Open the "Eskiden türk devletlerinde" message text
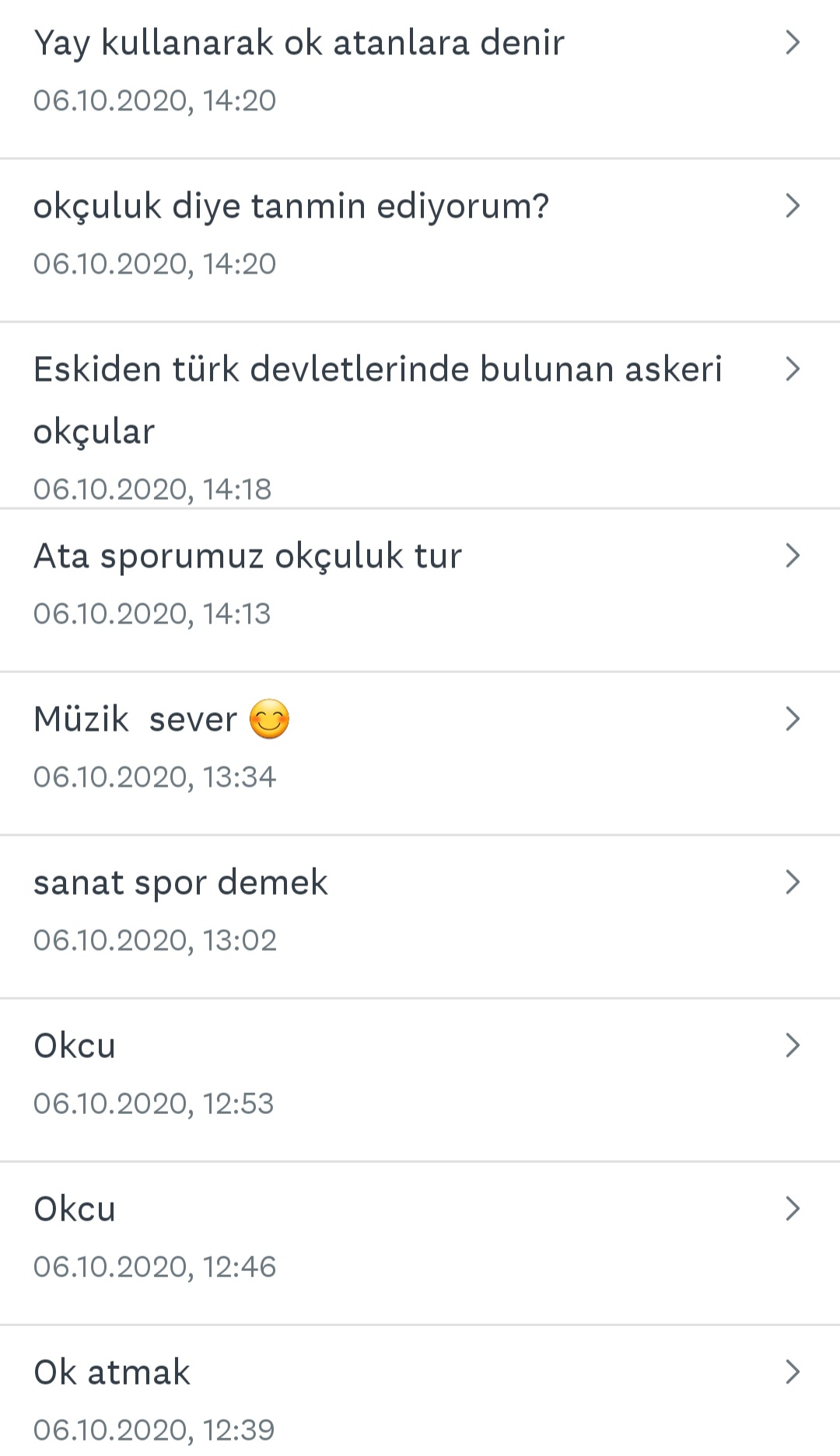 pos(379,369)
